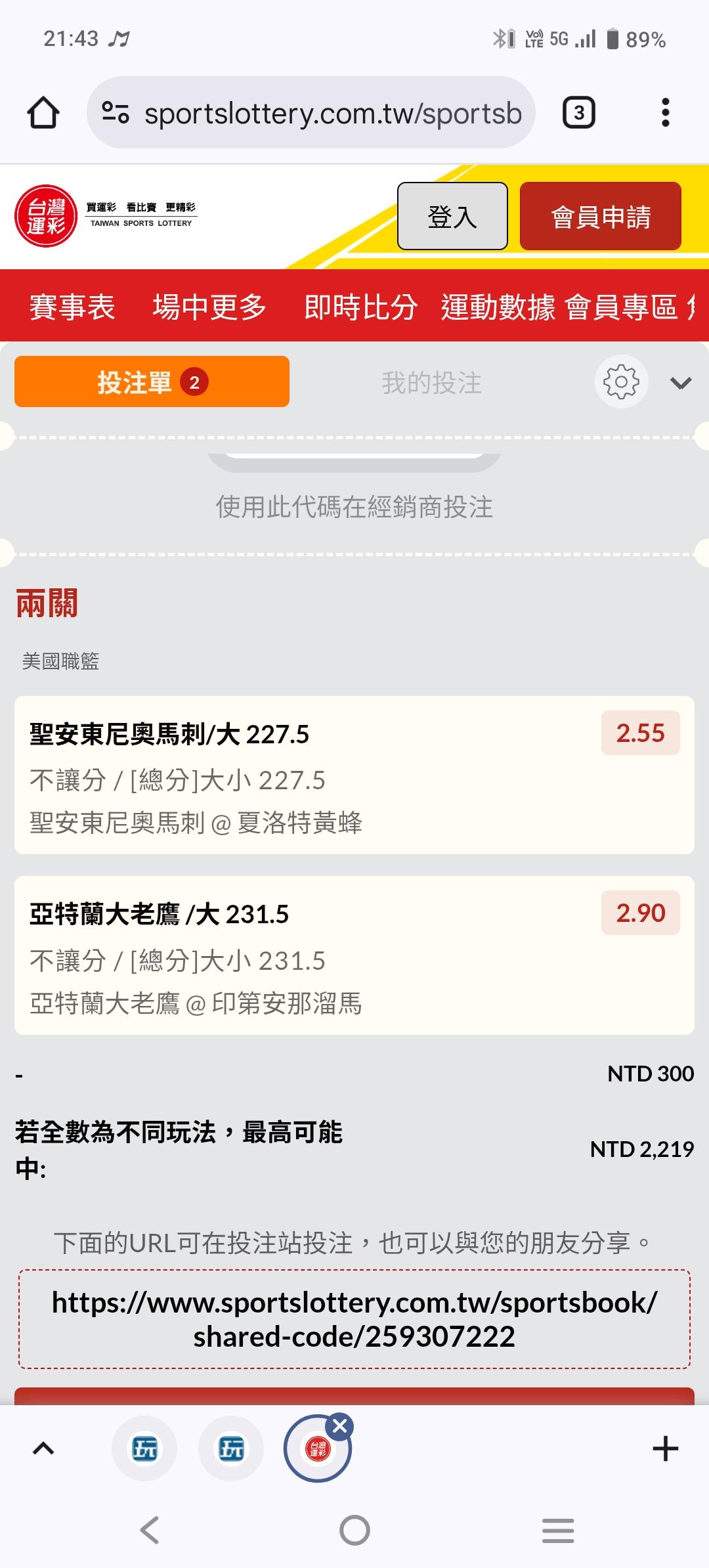Go to the 賽事表 schedule section
Viewport: 709px width, 1568px height.
point(72,307)
